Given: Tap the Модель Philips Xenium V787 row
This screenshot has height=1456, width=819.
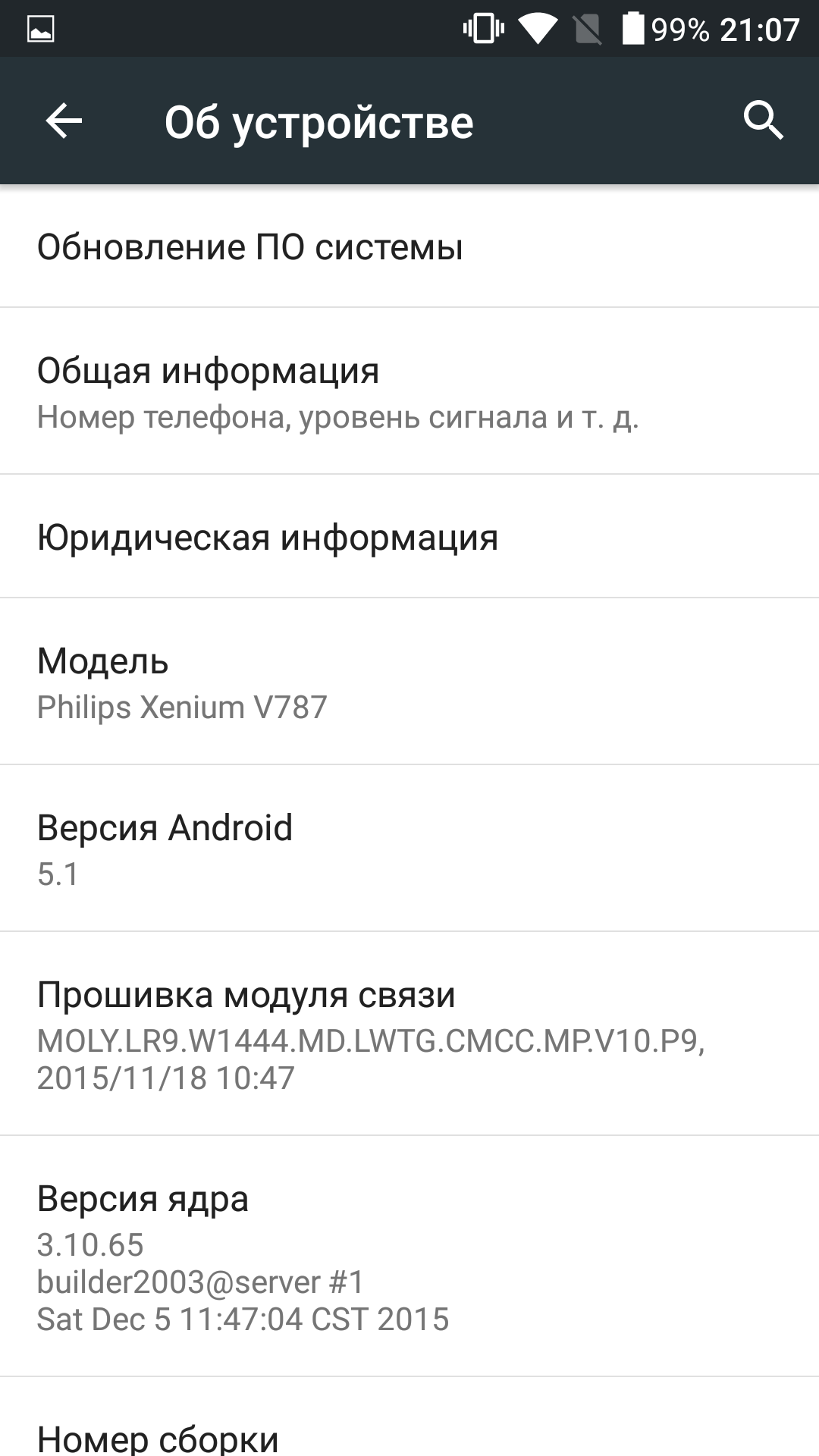Looking at the screenshot, I should click(409, 681).
